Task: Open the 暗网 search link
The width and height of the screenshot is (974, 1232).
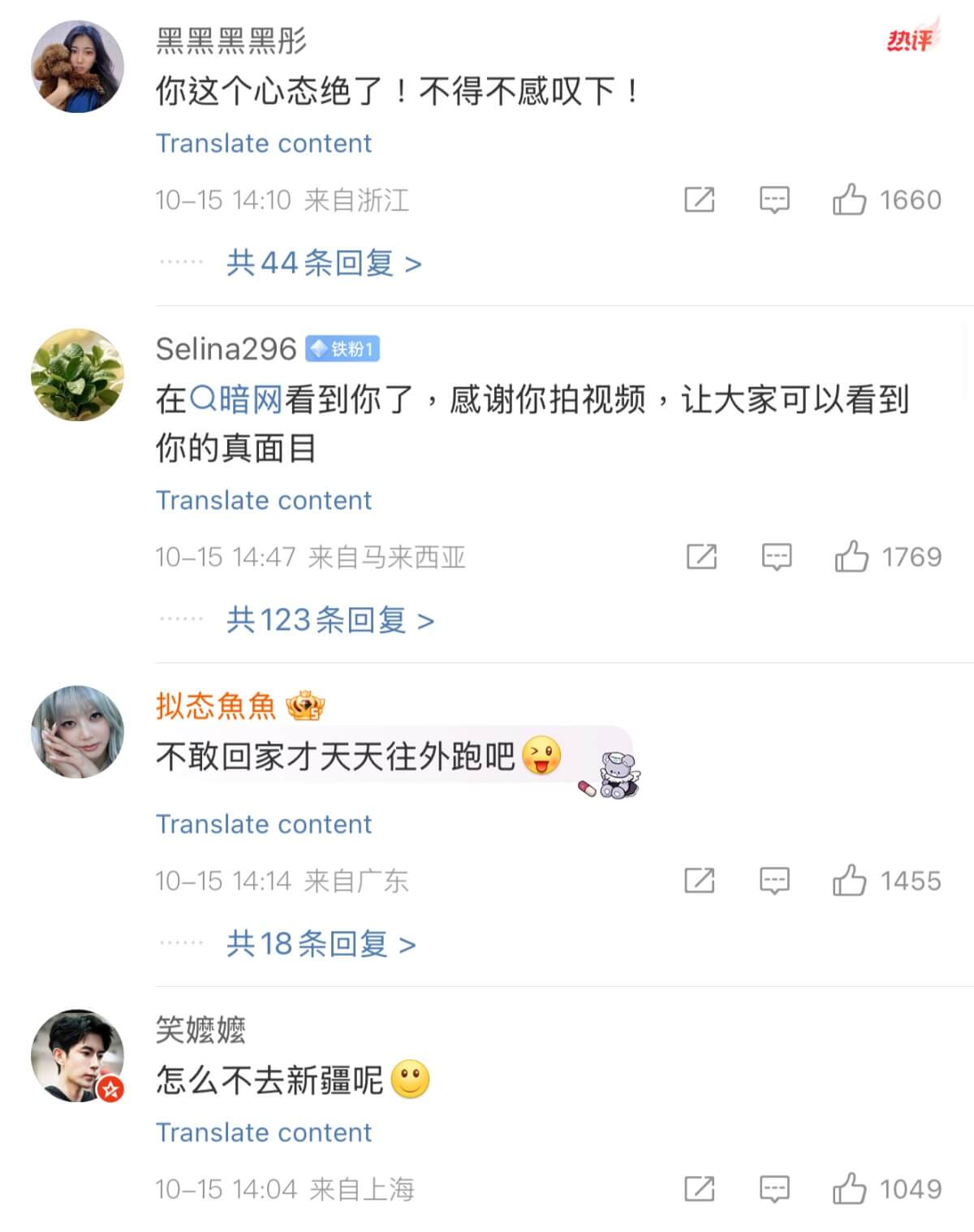Action: 236,399
